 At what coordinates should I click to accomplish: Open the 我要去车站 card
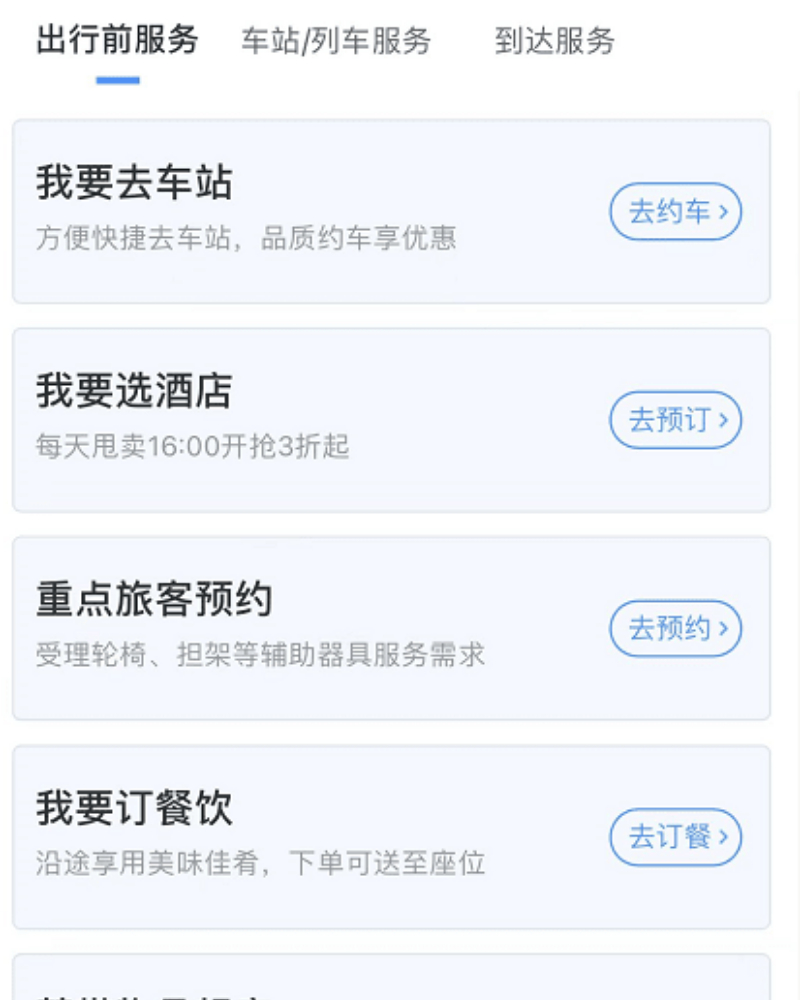click(x=300, y=211)
